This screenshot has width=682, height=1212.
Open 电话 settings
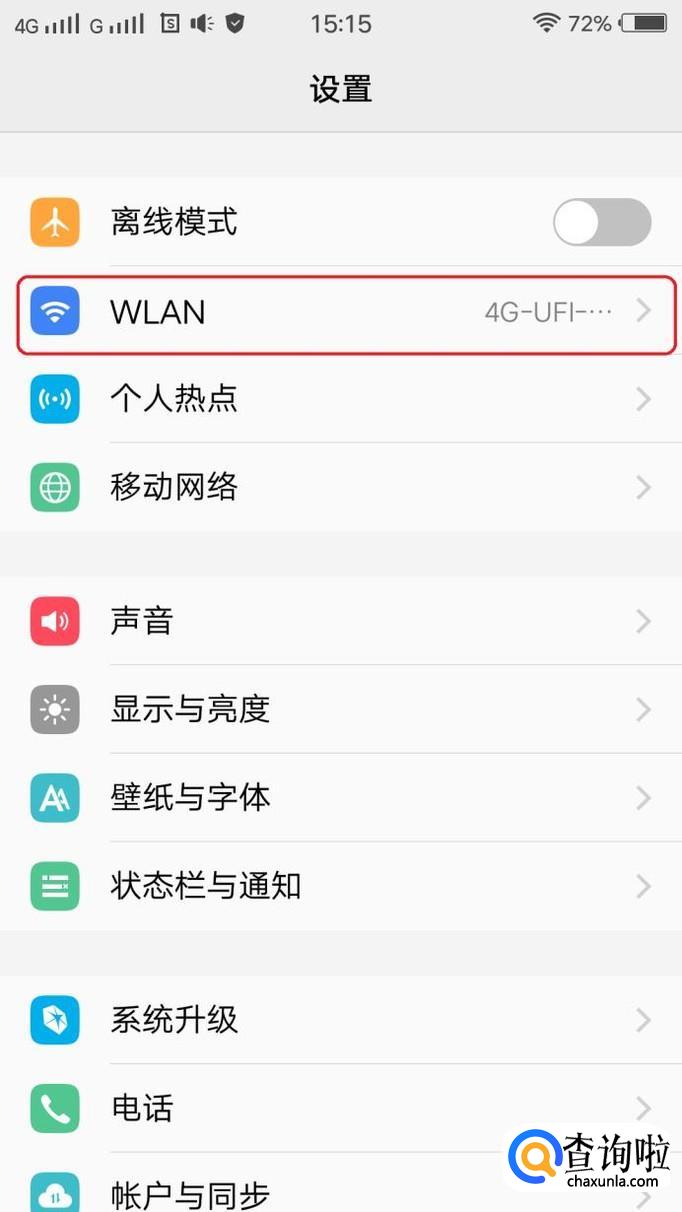click(341, 1108)
